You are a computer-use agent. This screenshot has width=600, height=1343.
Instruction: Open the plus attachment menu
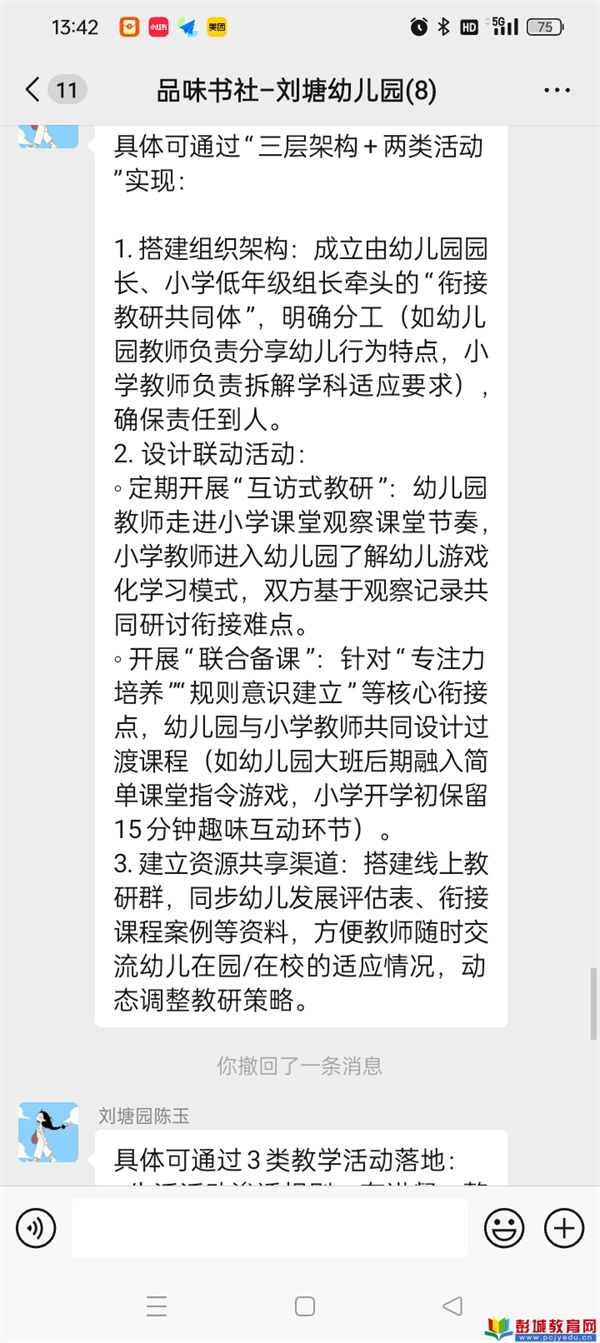pos(563,1228)
